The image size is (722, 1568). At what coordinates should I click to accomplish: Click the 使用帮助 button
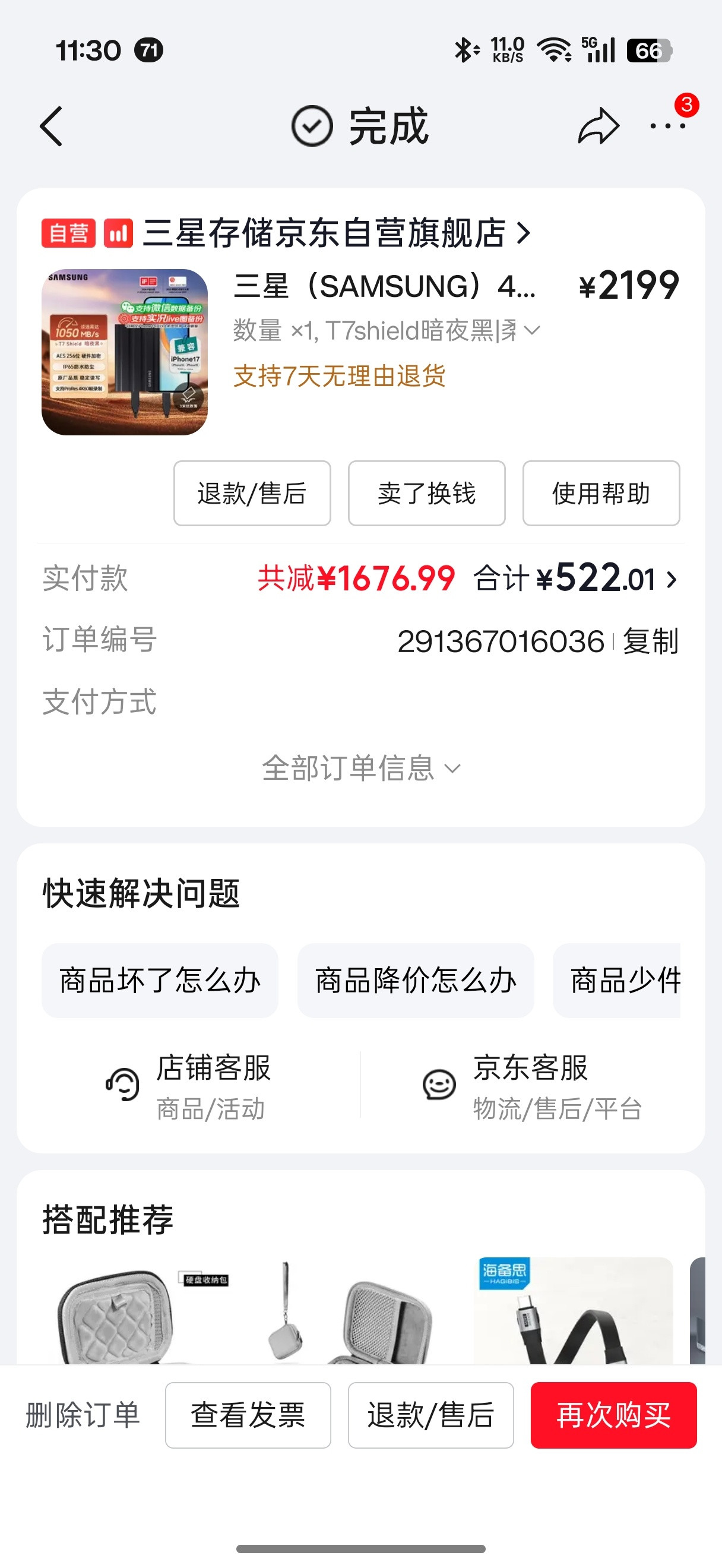600,494
